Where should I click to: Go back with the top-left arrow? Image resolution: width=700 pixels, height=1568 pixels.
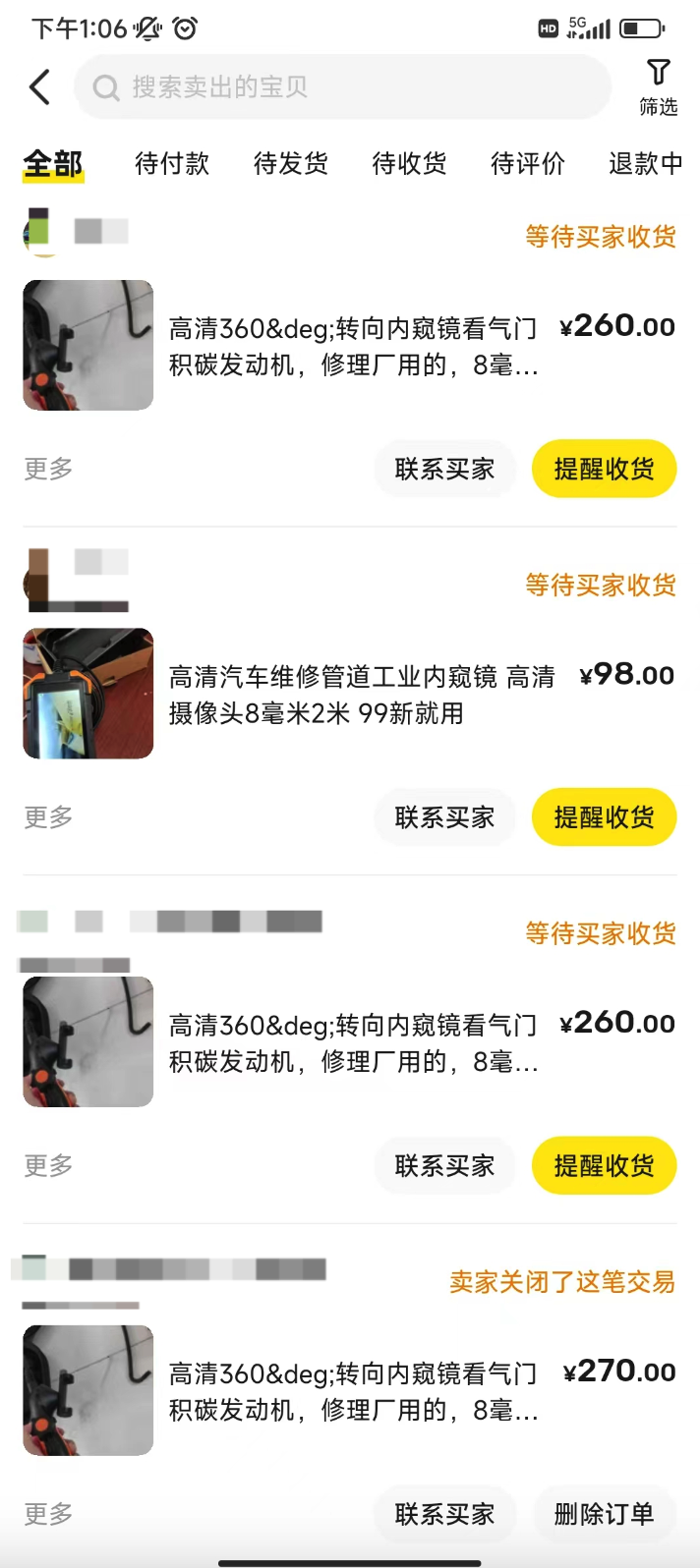39,87
